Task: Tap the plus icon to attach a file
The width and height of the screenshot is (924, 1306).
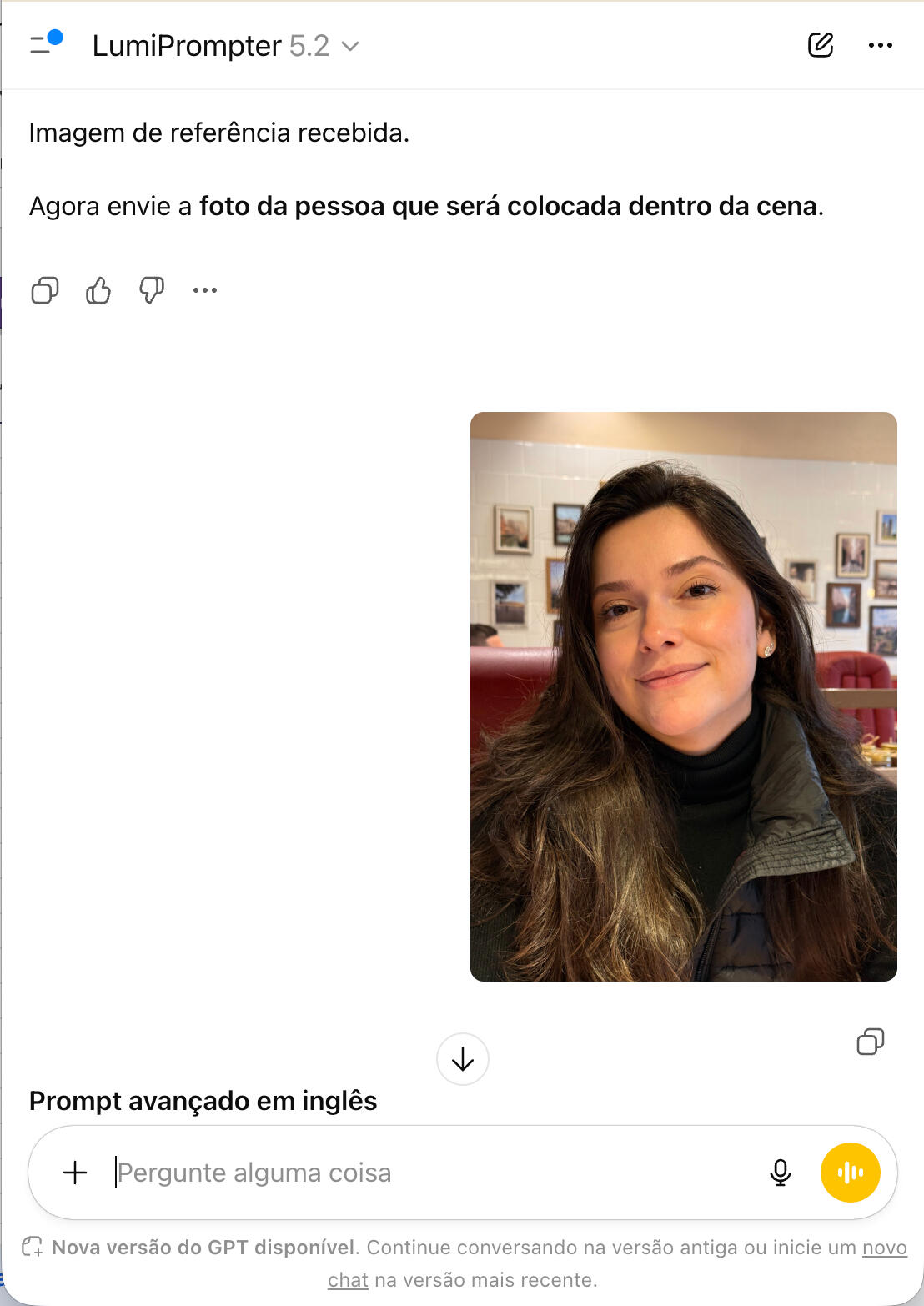Action: pyautogui.click(x=75, y=1173)
